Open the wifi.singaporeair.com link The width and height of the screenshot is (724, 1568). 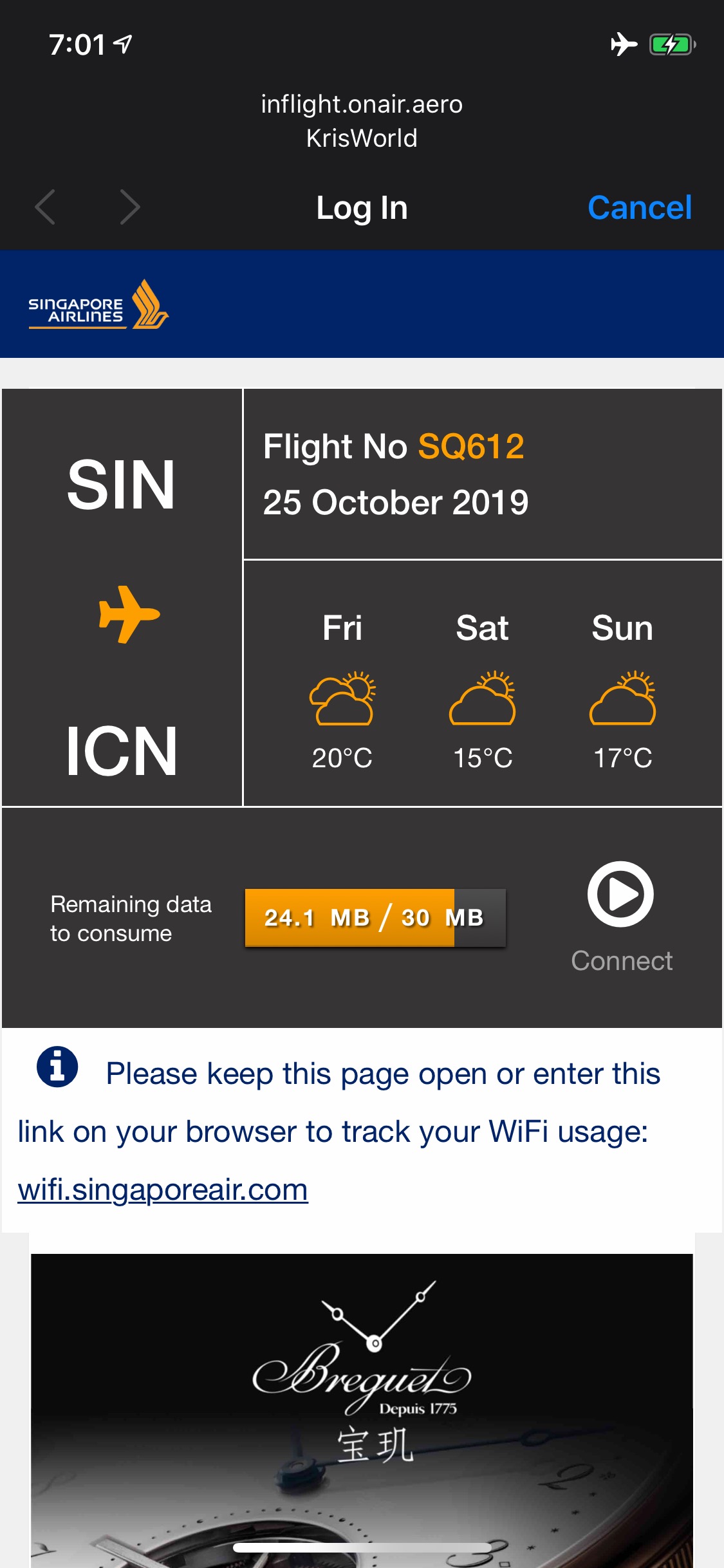pyautogui.click(x=163, y=1190)
